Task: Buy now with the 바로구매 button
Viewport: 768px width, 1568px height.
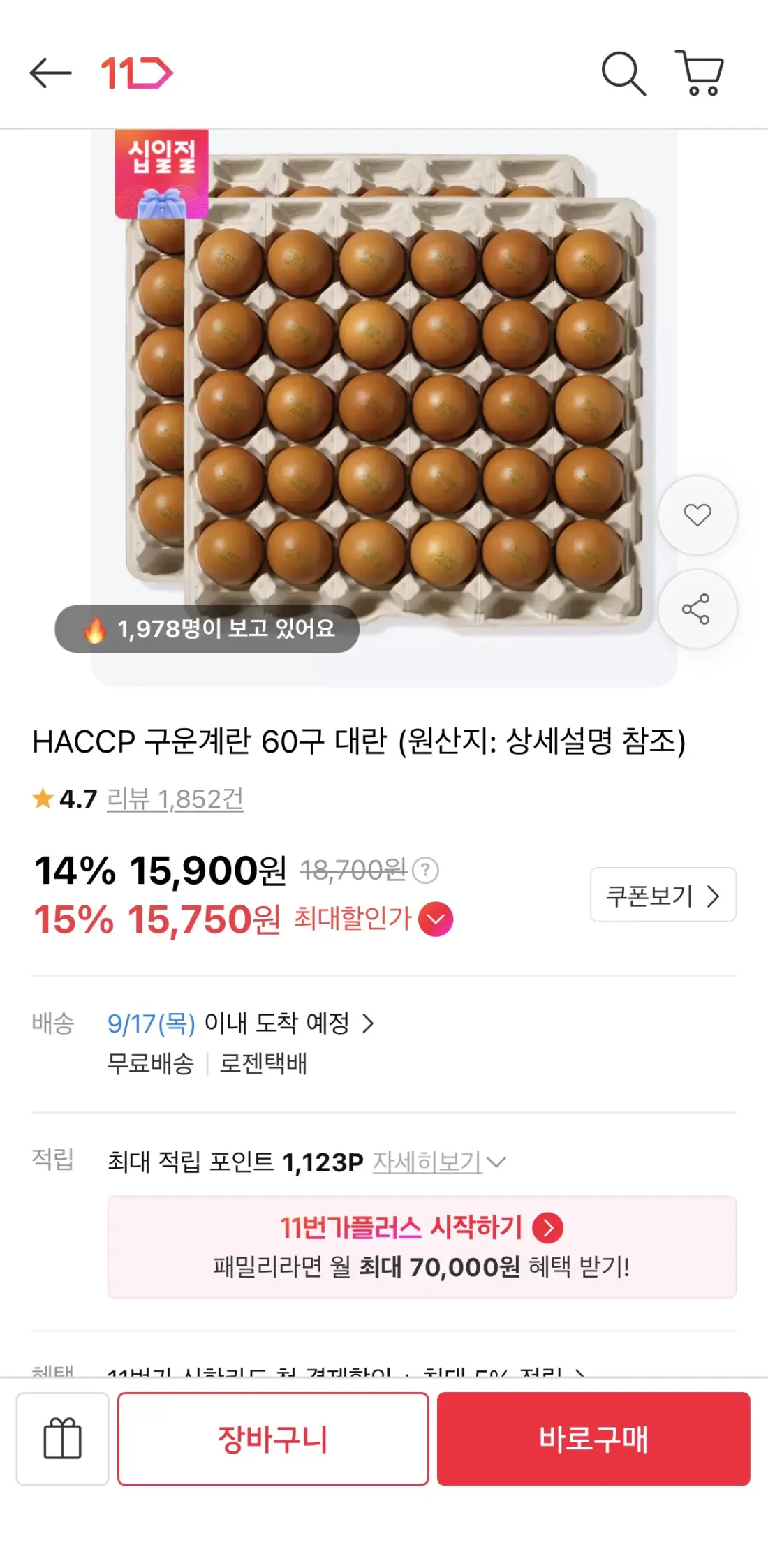Action: (593, 1438)
